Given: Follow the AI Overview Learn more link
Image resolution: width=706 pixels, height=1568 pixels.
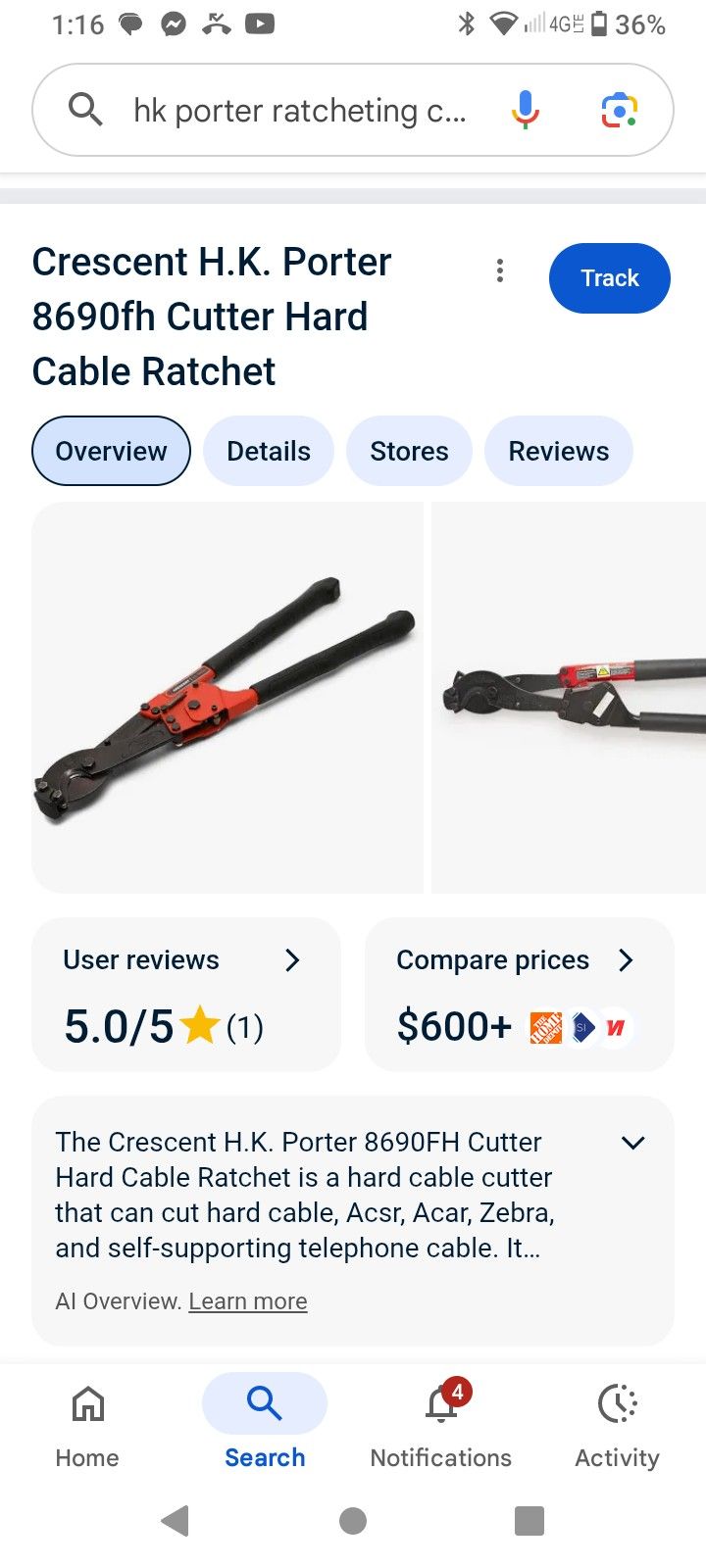Looking at the screenshot, I should click(x=248, y=1301).
